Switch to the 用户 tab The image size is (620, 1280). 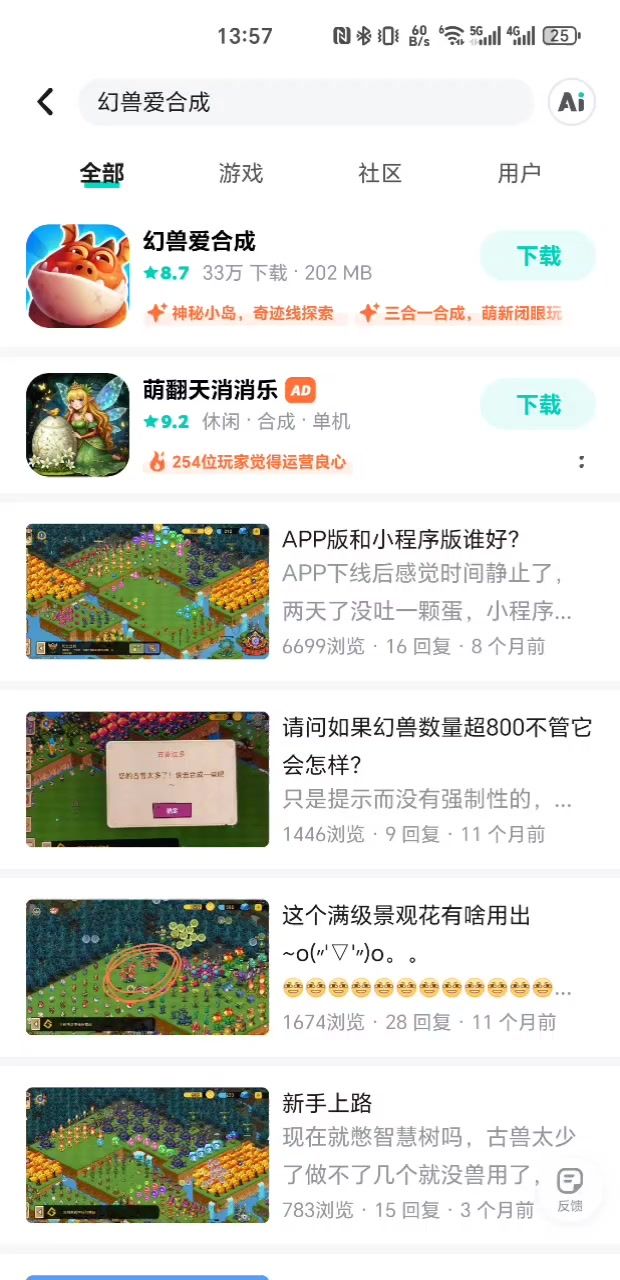tap(519, 173)
